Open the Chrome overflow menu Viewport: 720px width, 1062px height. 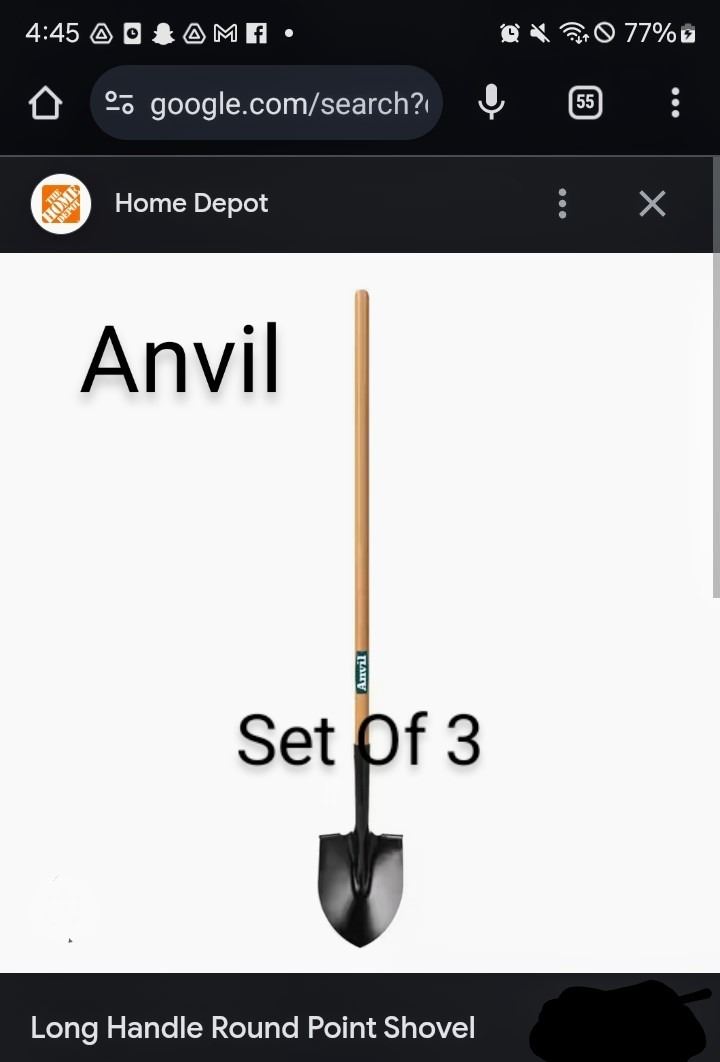click(x=675, y=102)
